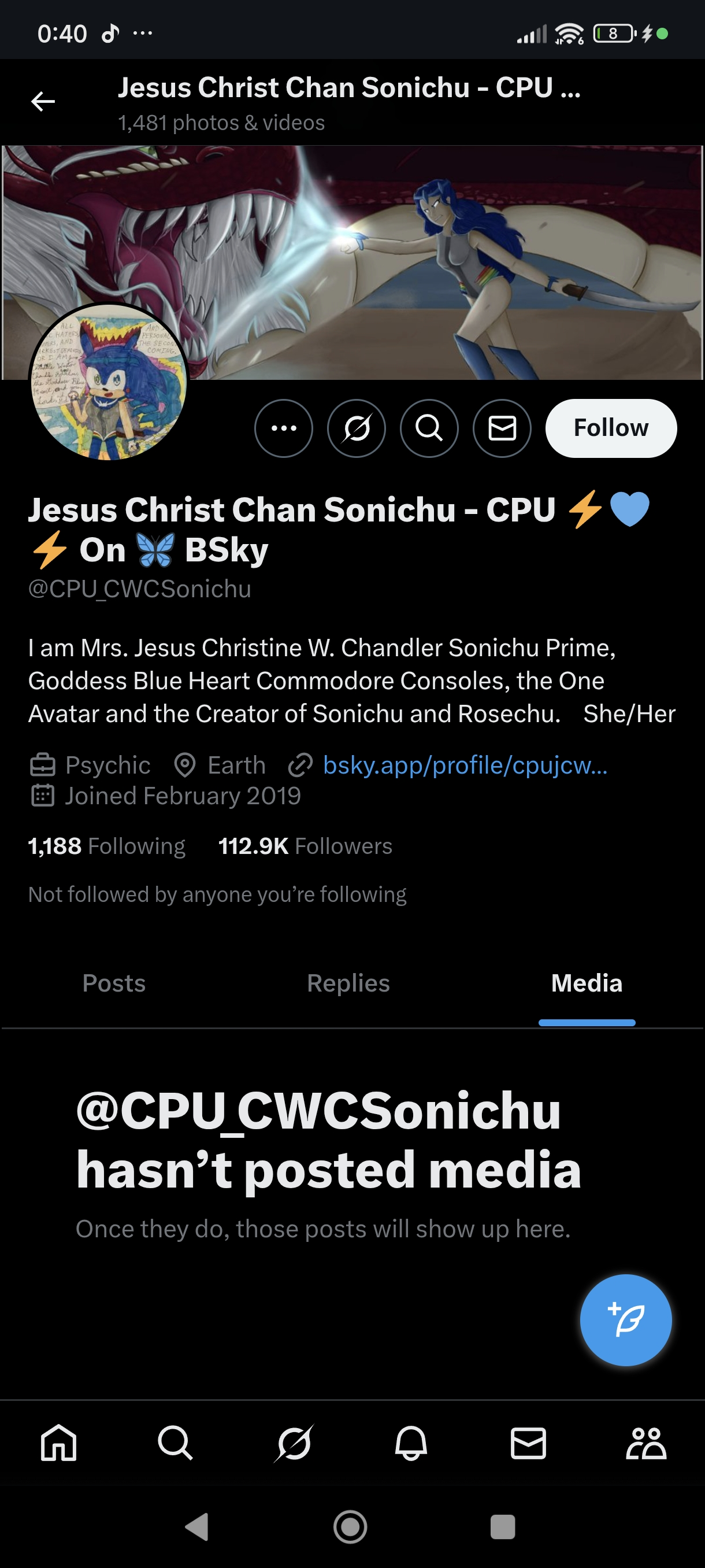705x1568 pixels.
Task: Select the Media tab
Action: click(587, 983)
